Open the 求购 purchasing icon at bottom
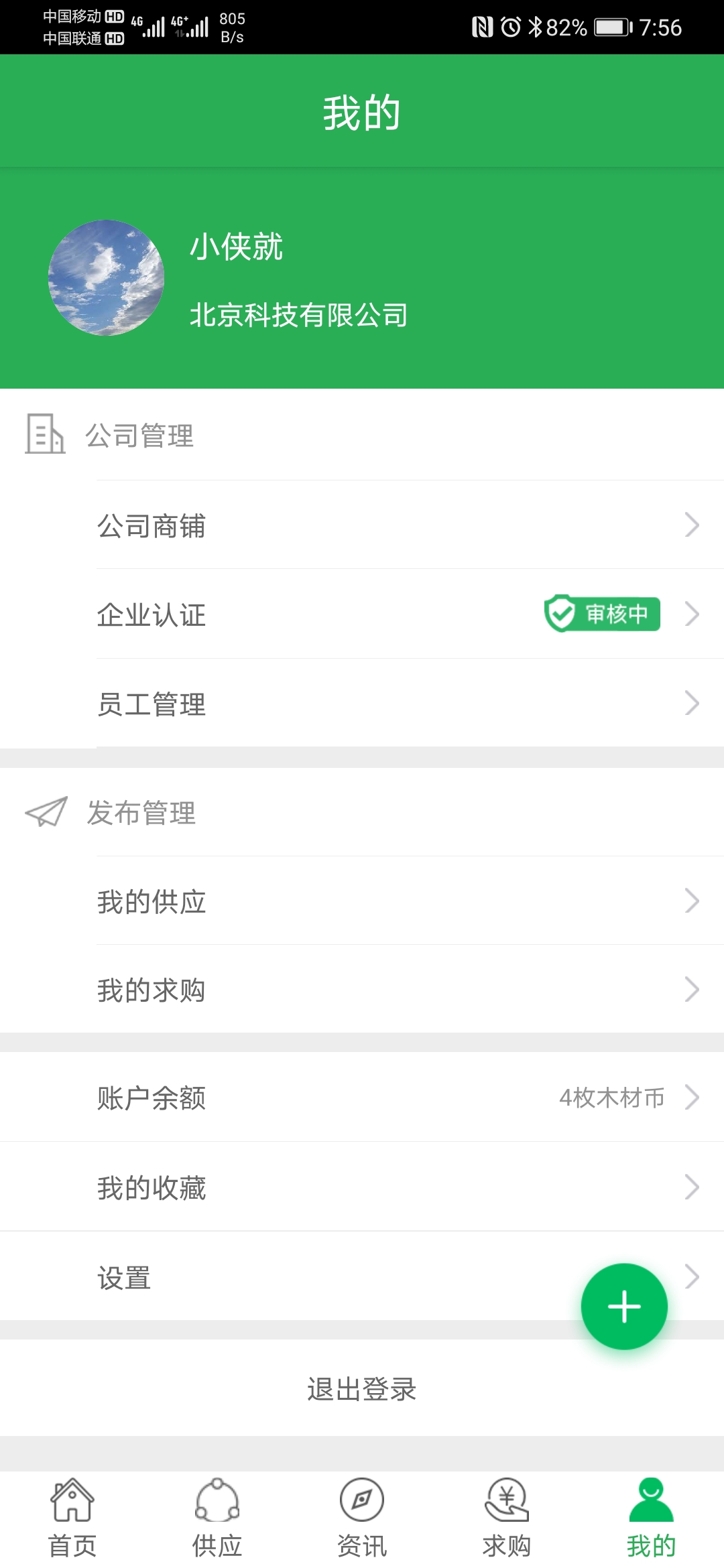This screenshot has width=724, height=1568. 506,1501
